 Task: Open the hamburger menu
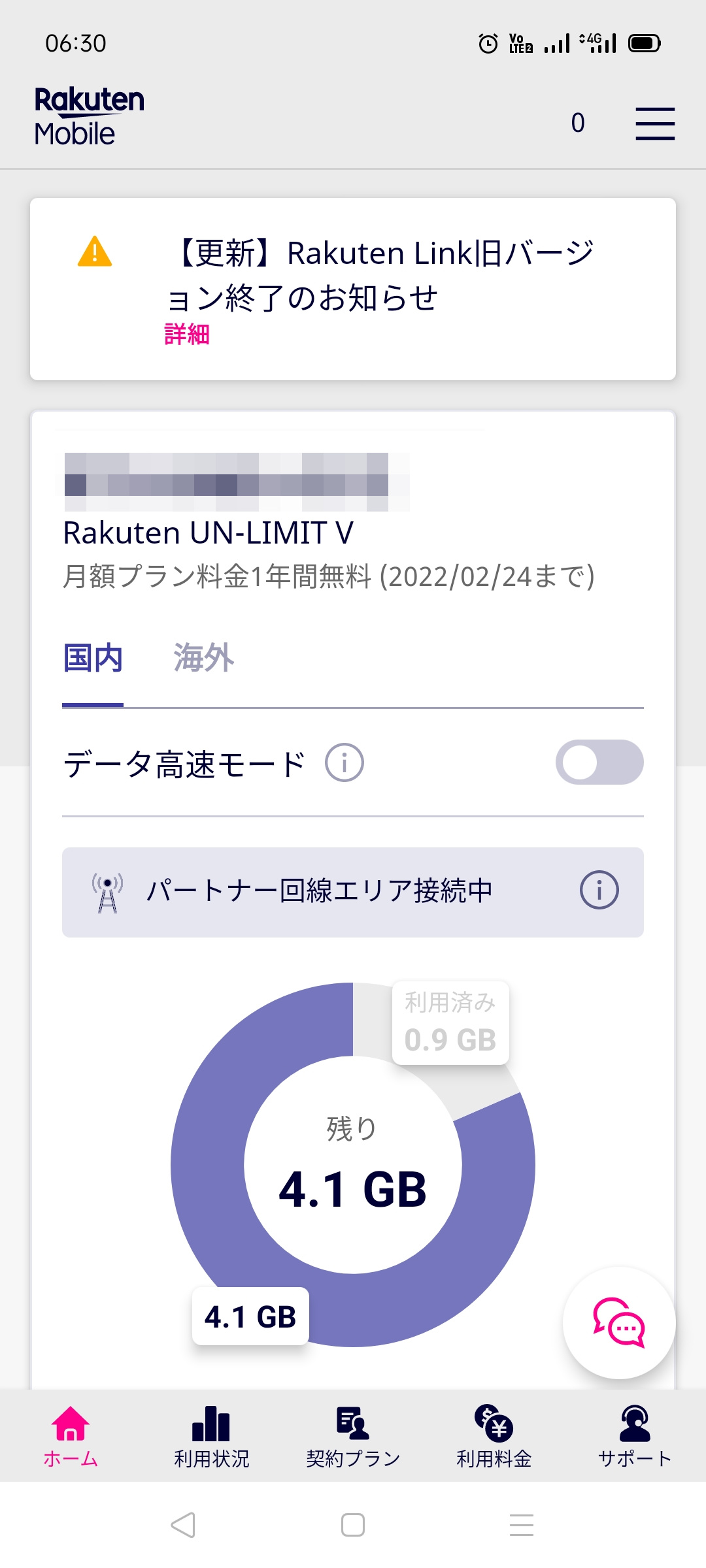coord(655,123)
